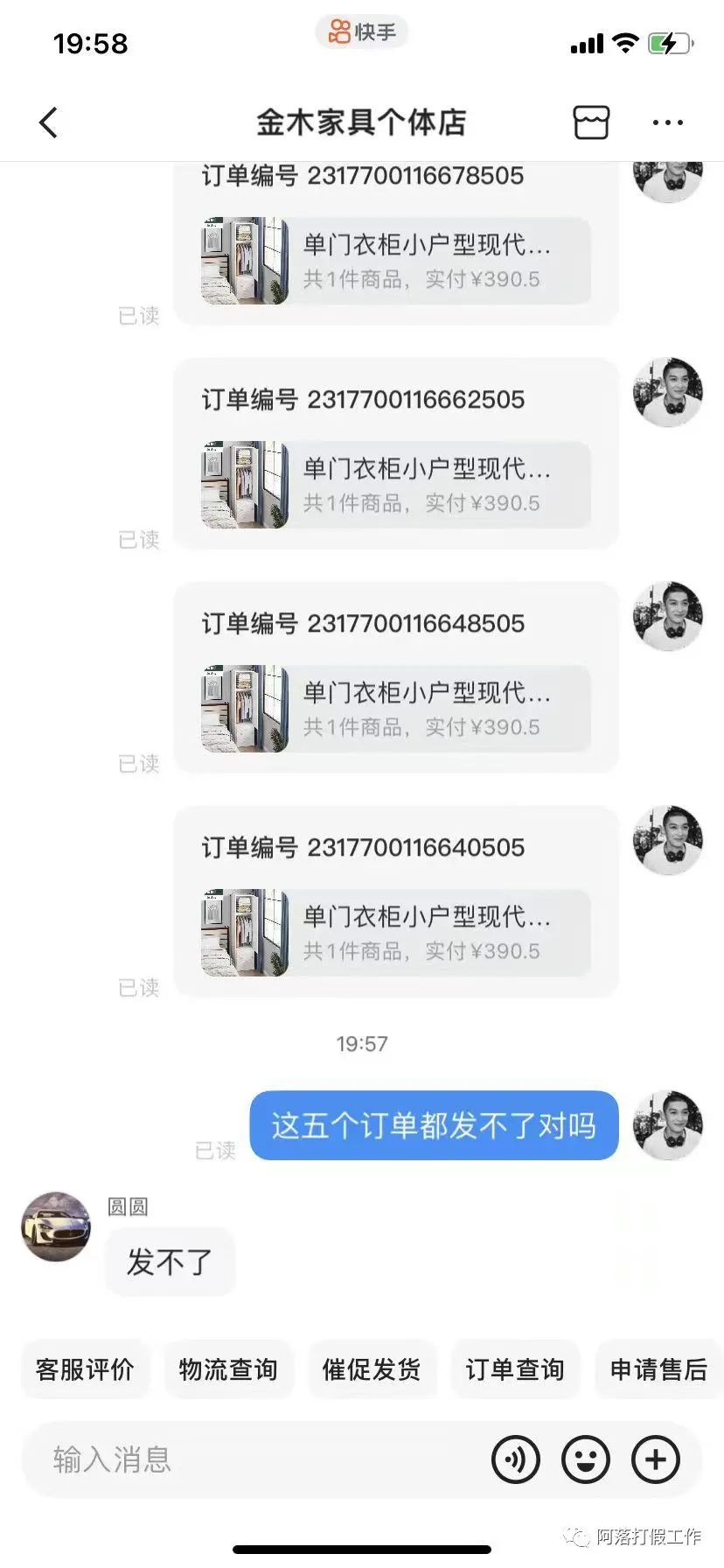Tap the 客服评价 chip
This screenshot has height=1568, width=724.
[85, 1369]
